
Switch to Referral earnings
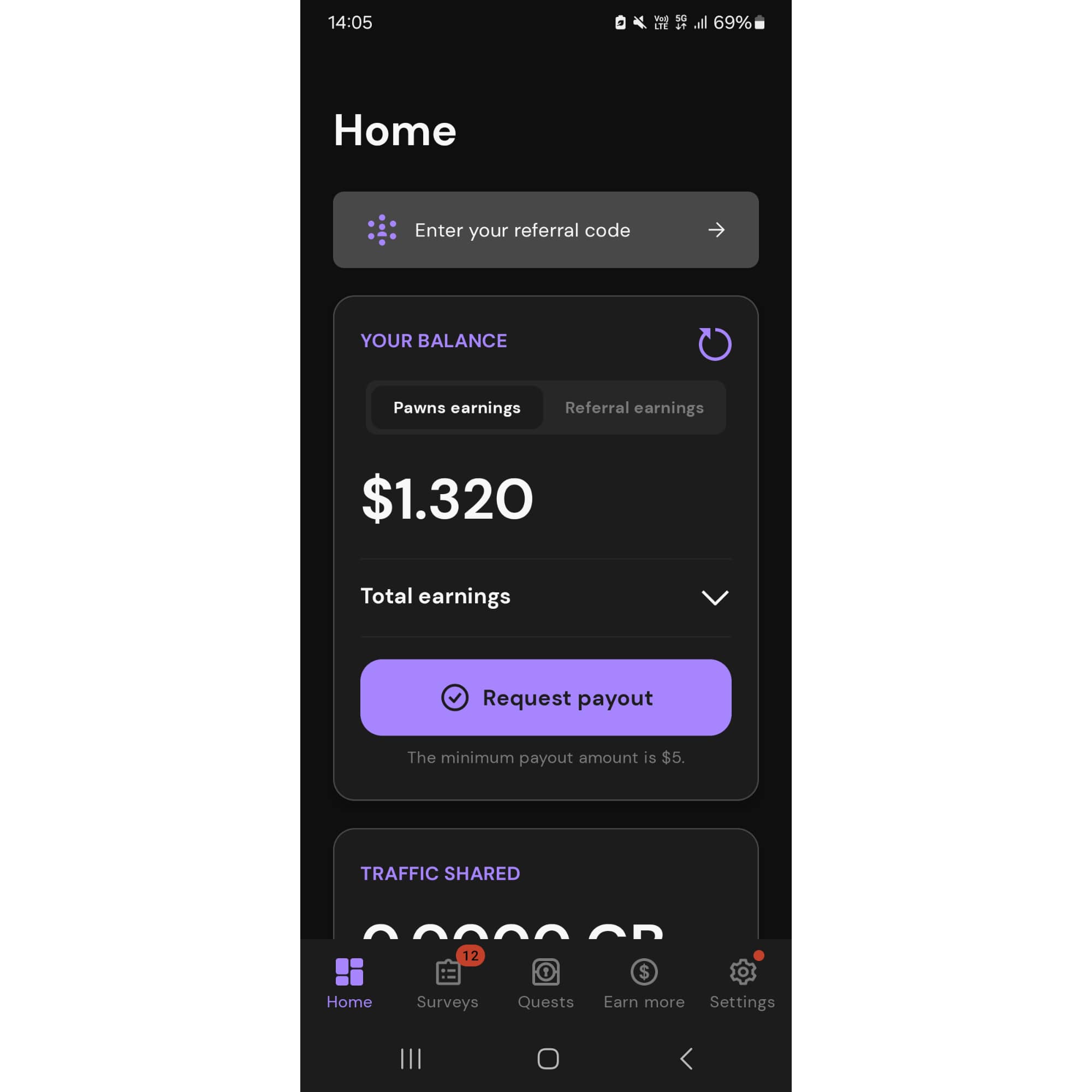[x=633, y=407]
